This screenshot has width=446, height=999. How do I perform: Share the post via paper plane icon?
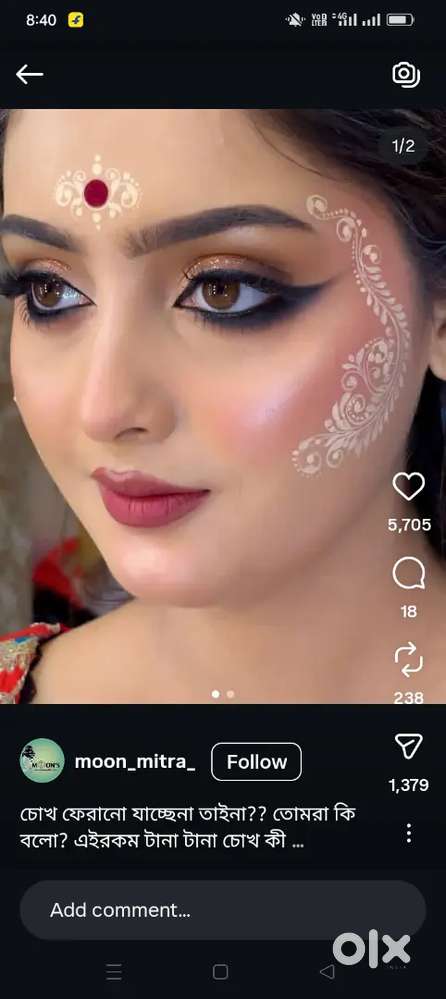pos(408,746)
